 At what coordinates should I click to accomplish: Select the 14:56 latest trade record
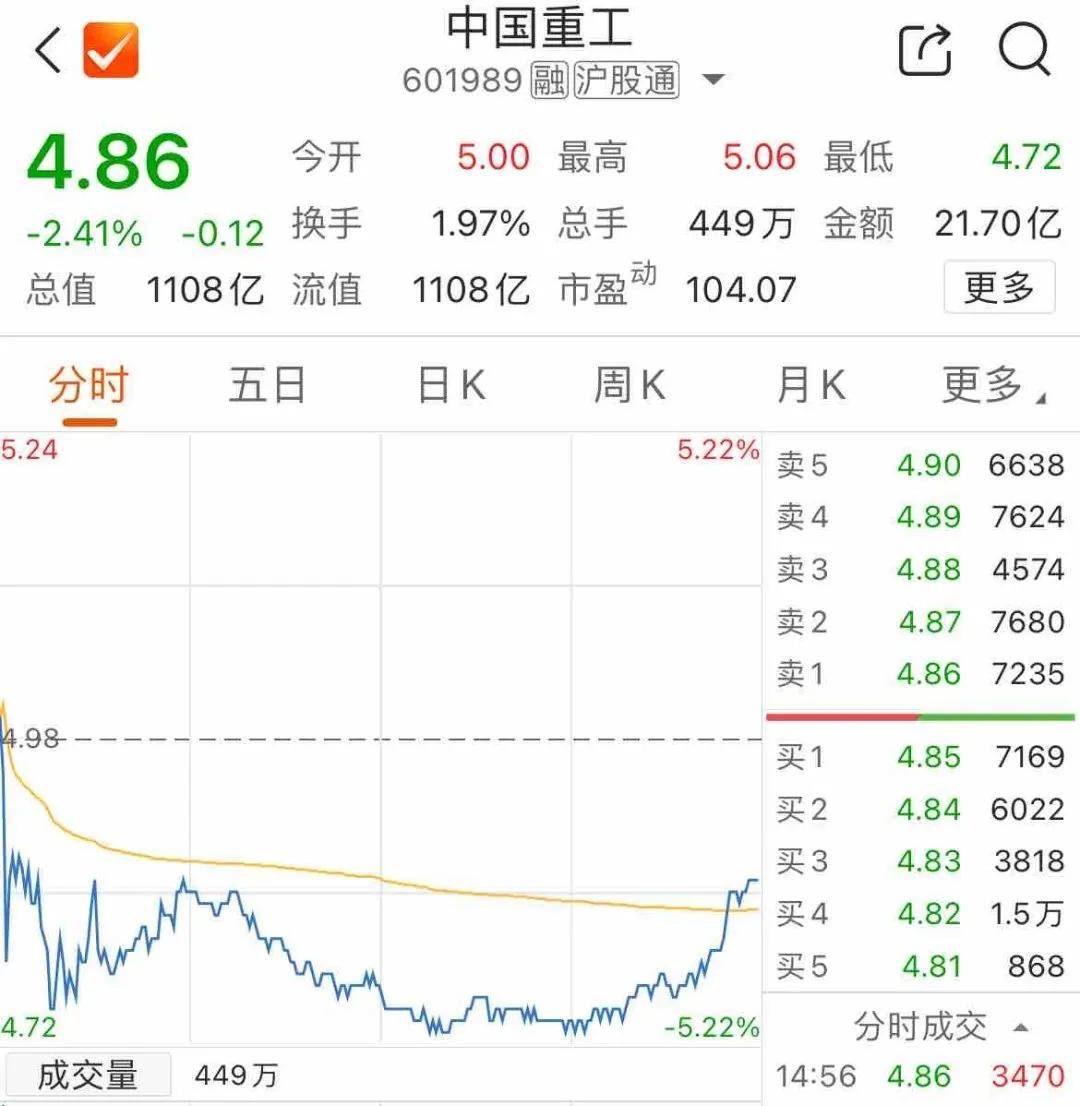pos(918,1077)
